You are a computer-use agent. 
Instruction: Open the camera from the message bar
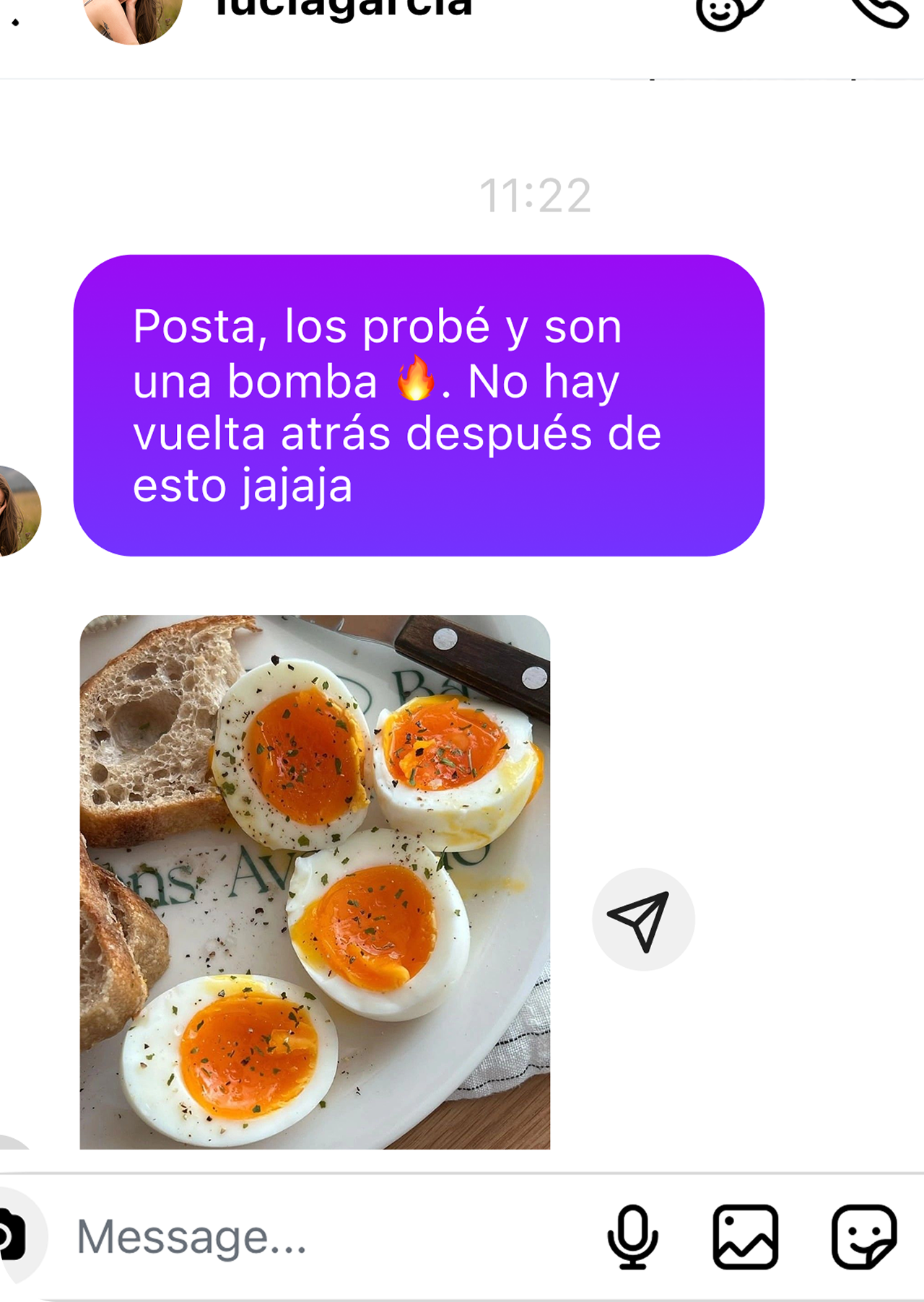tap(13, 1237)
